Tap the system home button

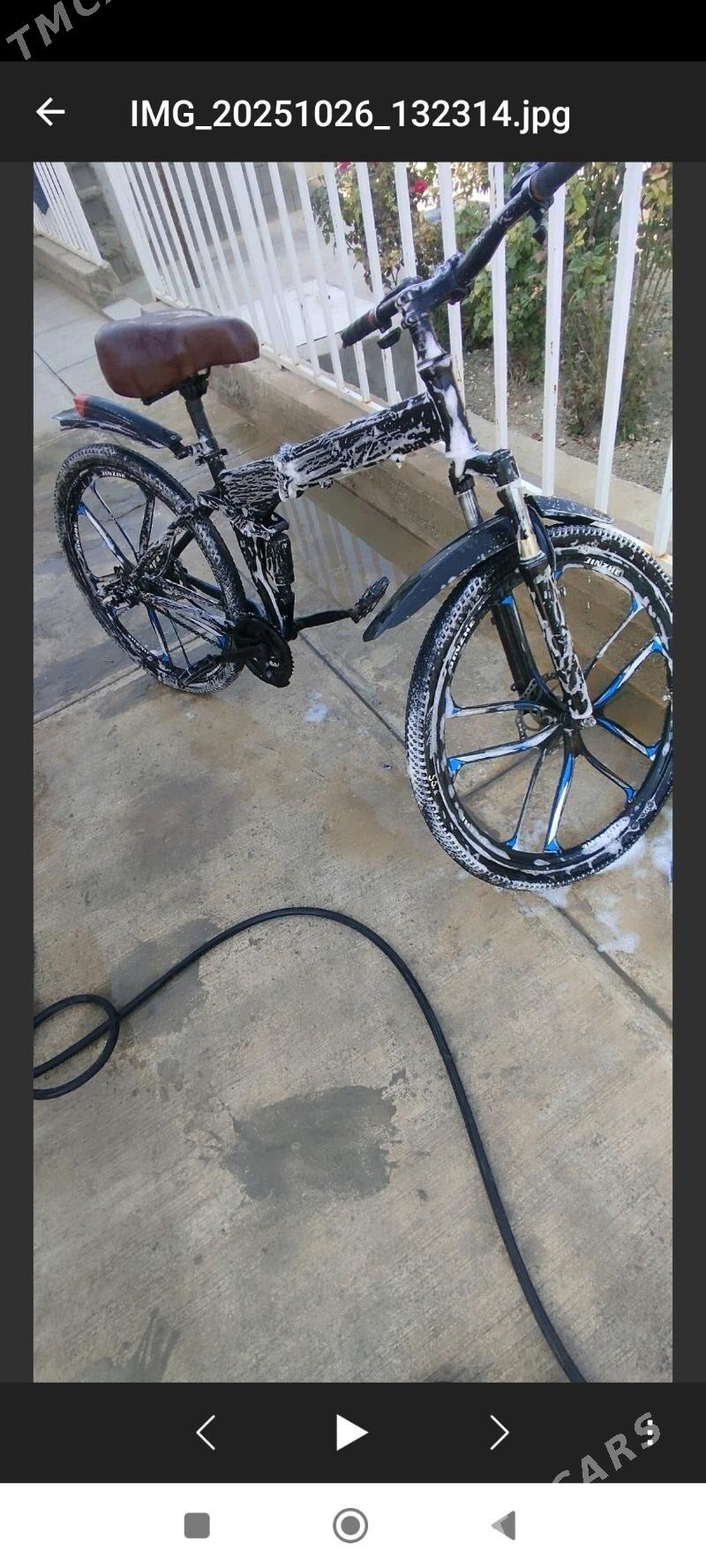(x=350, y=1525)
